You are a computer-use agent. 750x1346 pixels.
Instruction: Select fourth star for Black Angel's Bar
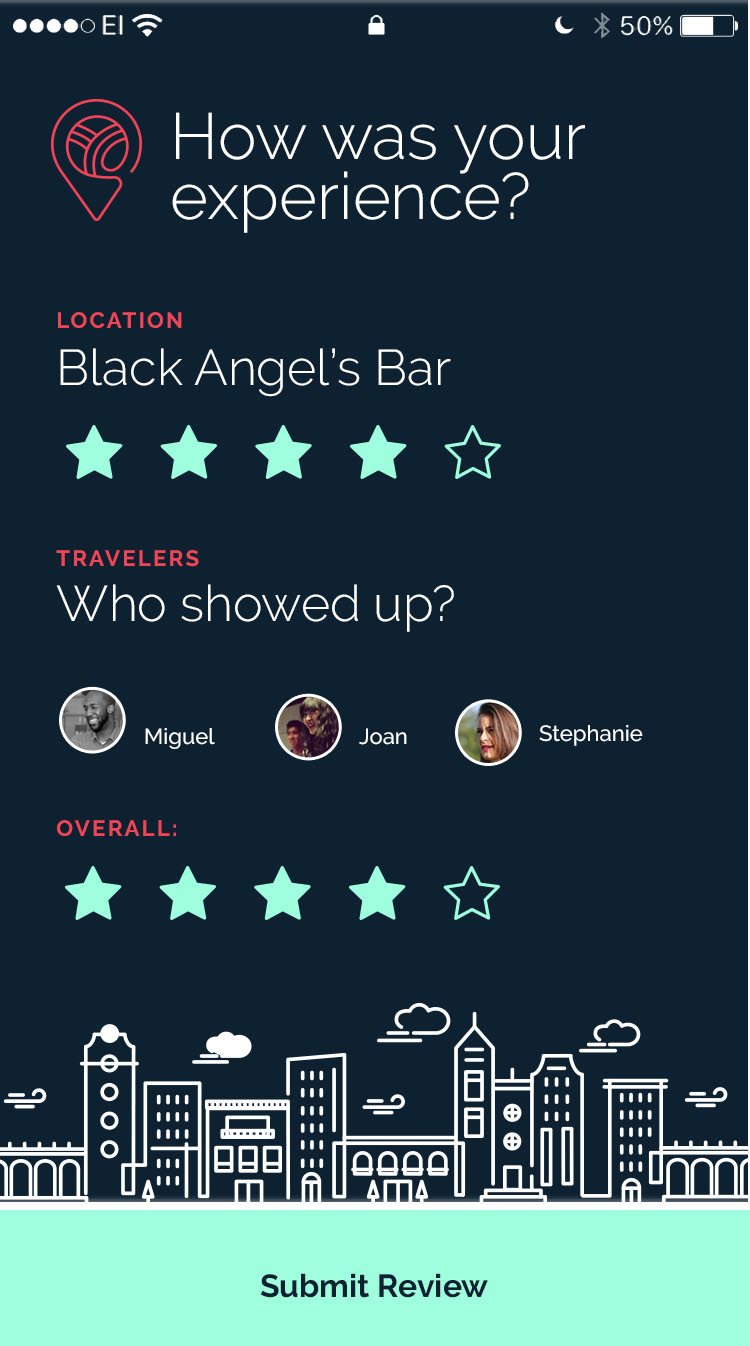tap(378, 454)
